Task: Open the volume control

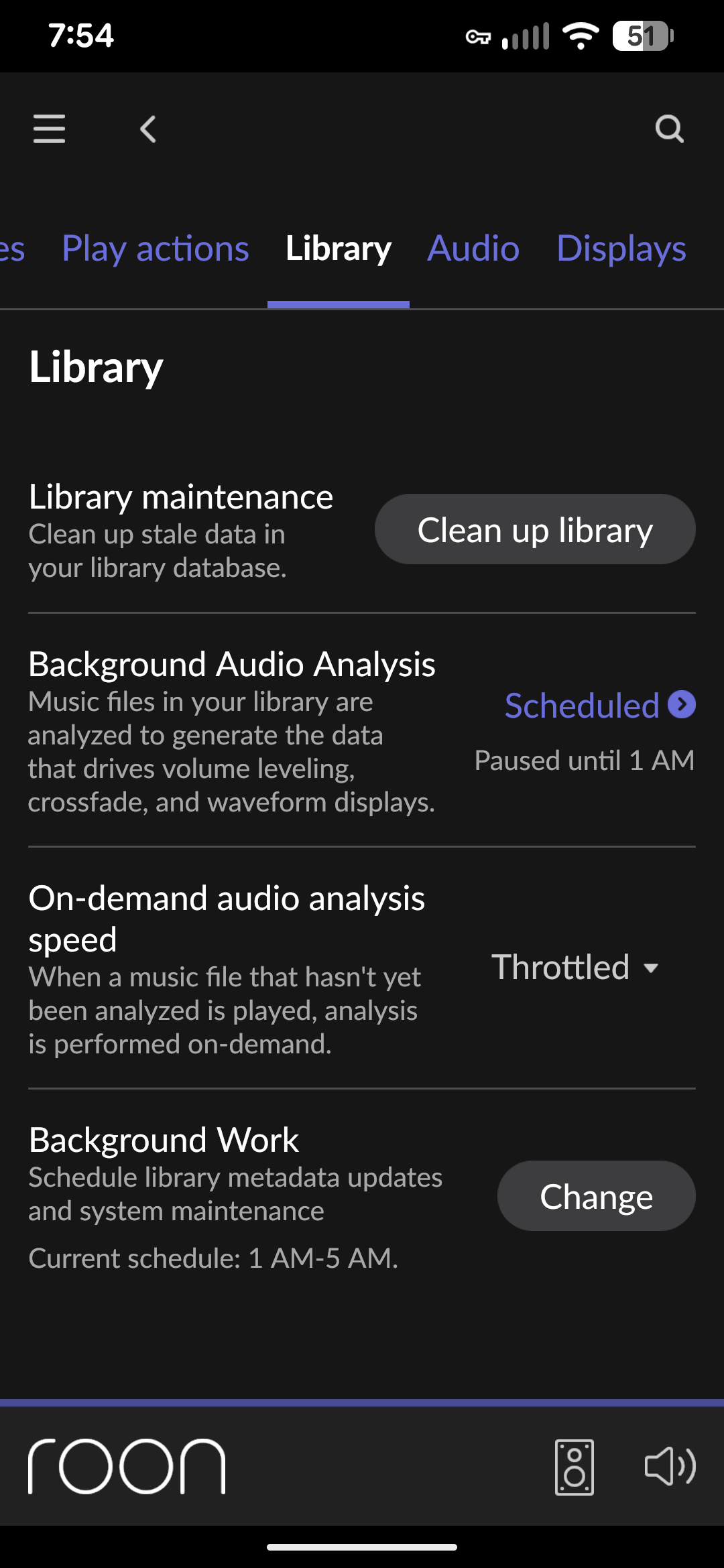Action: point(670,1466)
